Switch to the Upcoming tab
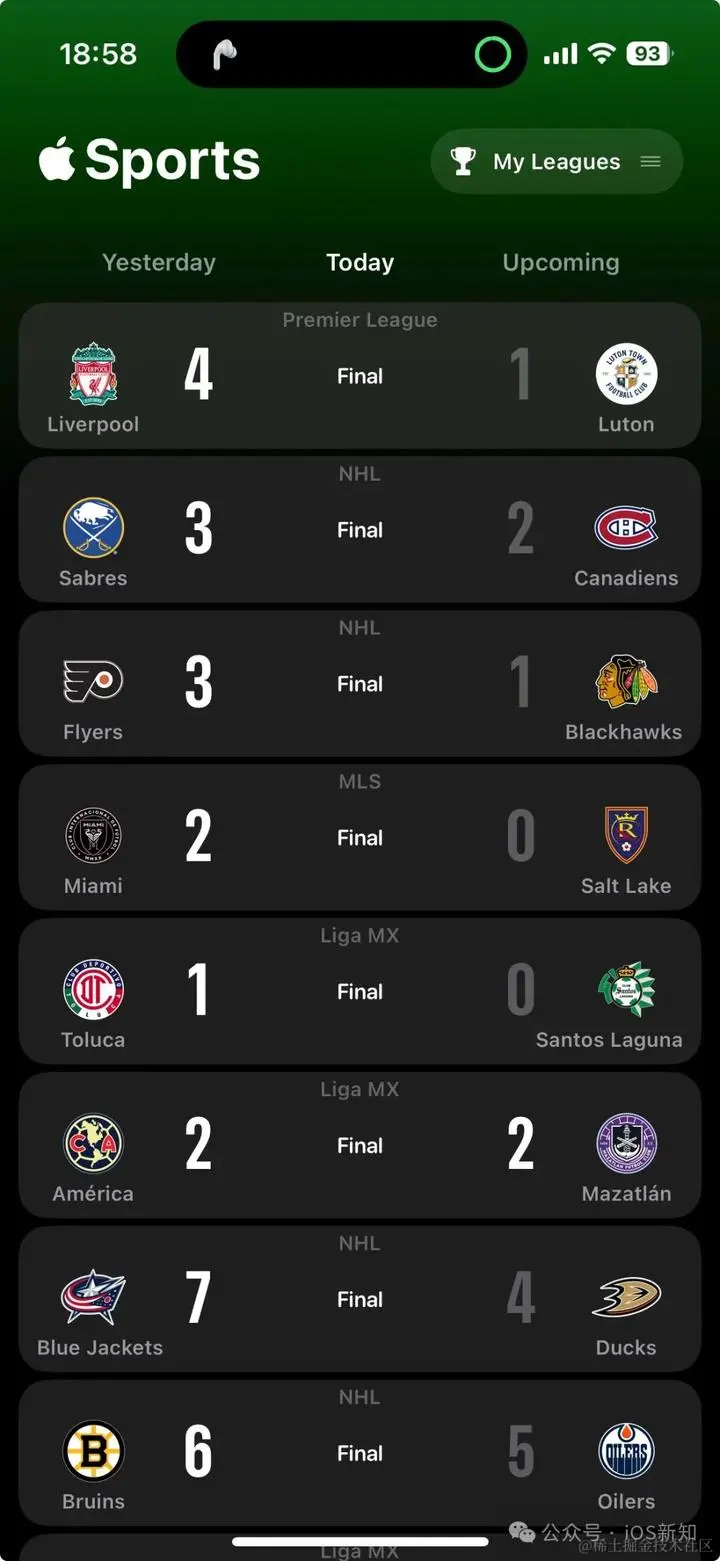The image size is (720, 1561). tap(561, 262)
